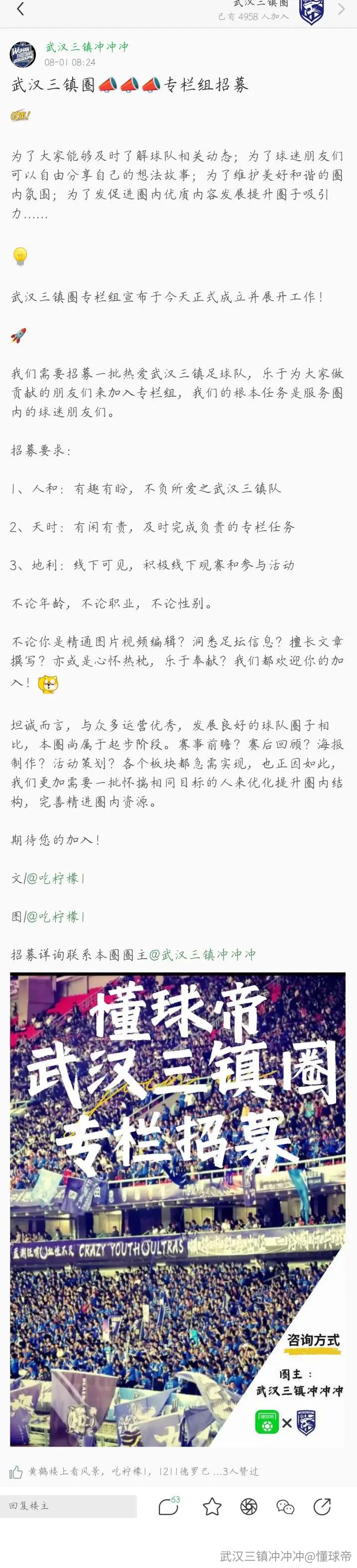
Task: Open the share arrow options
Action: click(322, 1506)
